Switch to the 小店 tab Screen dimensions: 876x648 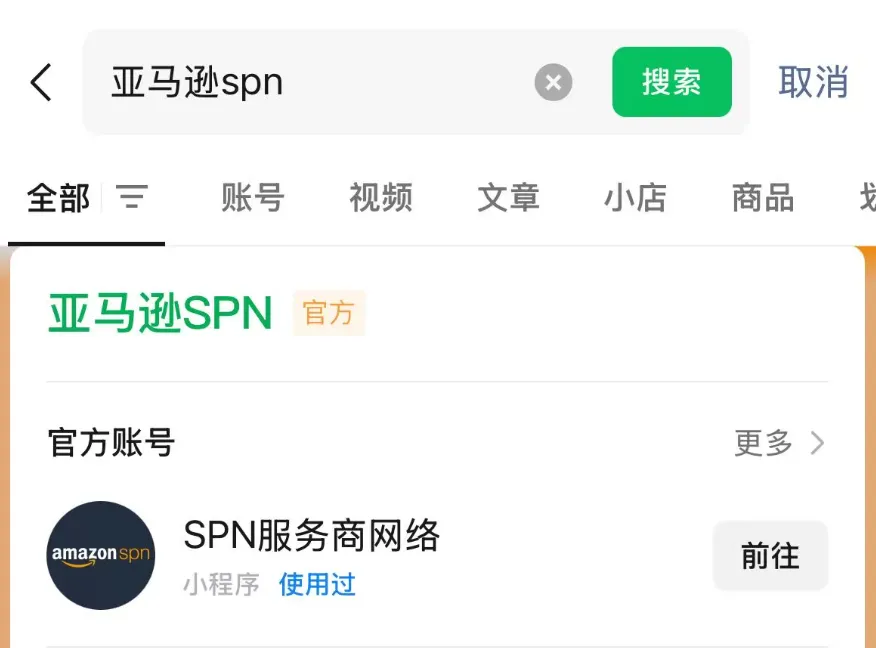pyautogui.click(x=635, y=198)
